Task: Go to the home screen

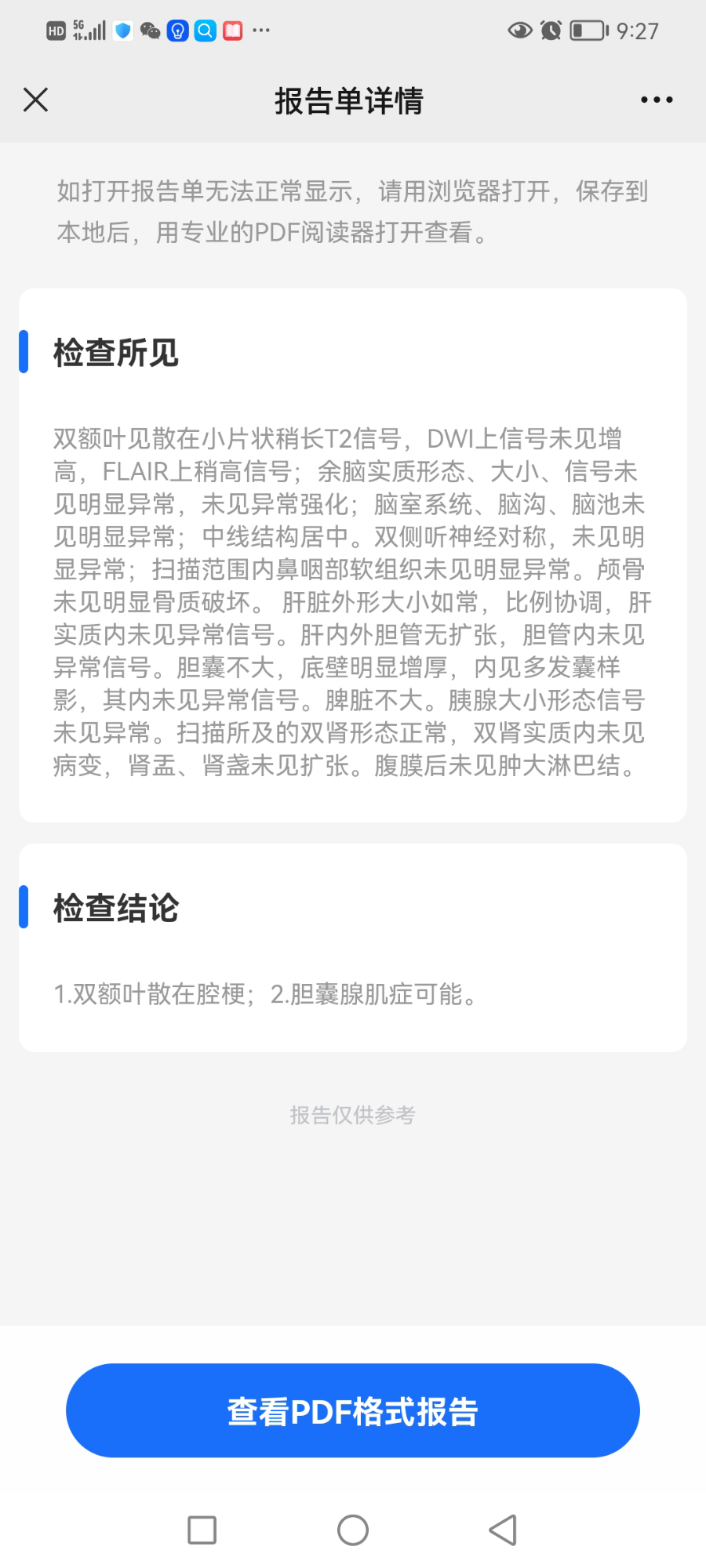Action: [x=353, y=1530]
